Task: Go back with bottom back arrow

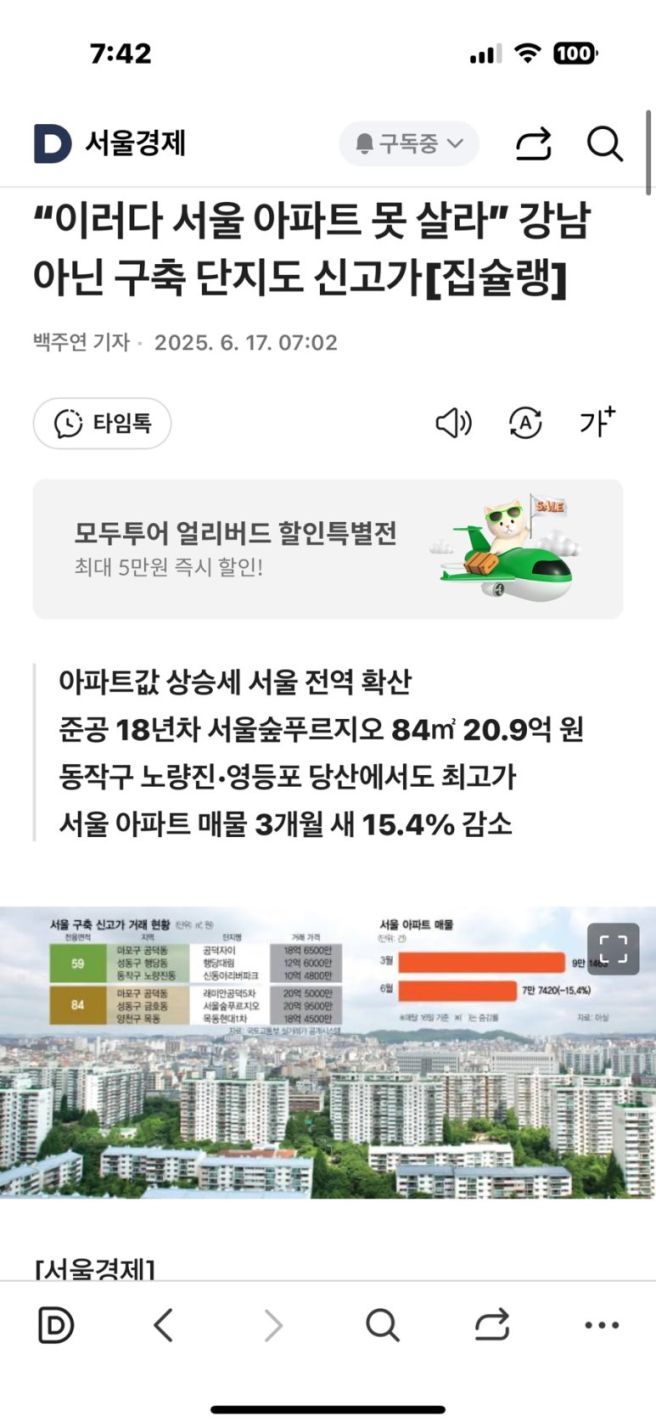Action: click(164, 1326)
